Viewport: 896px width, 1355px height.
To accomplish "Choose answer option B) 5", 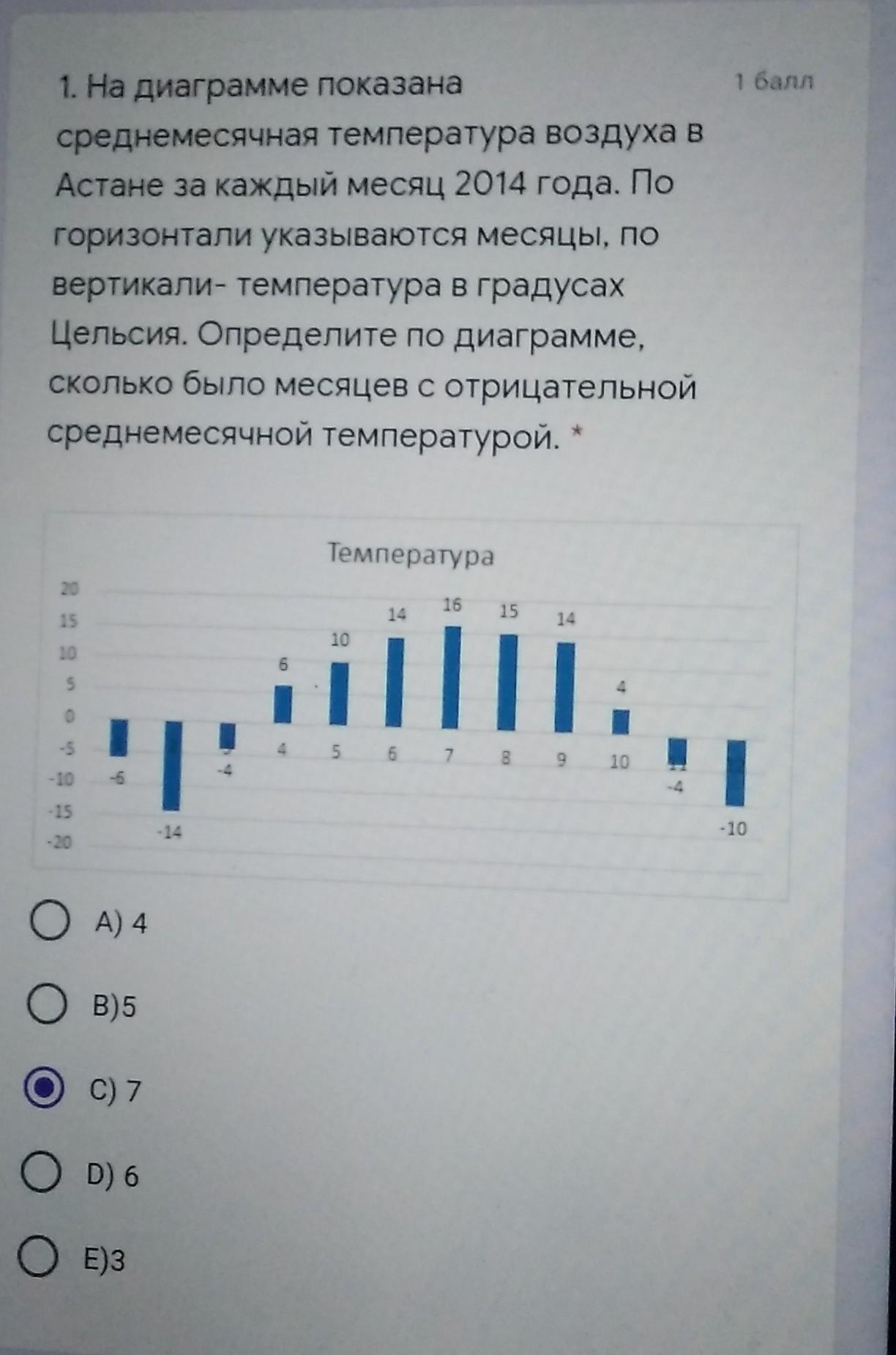I will pyautogui.click(x=47, y=1004).
